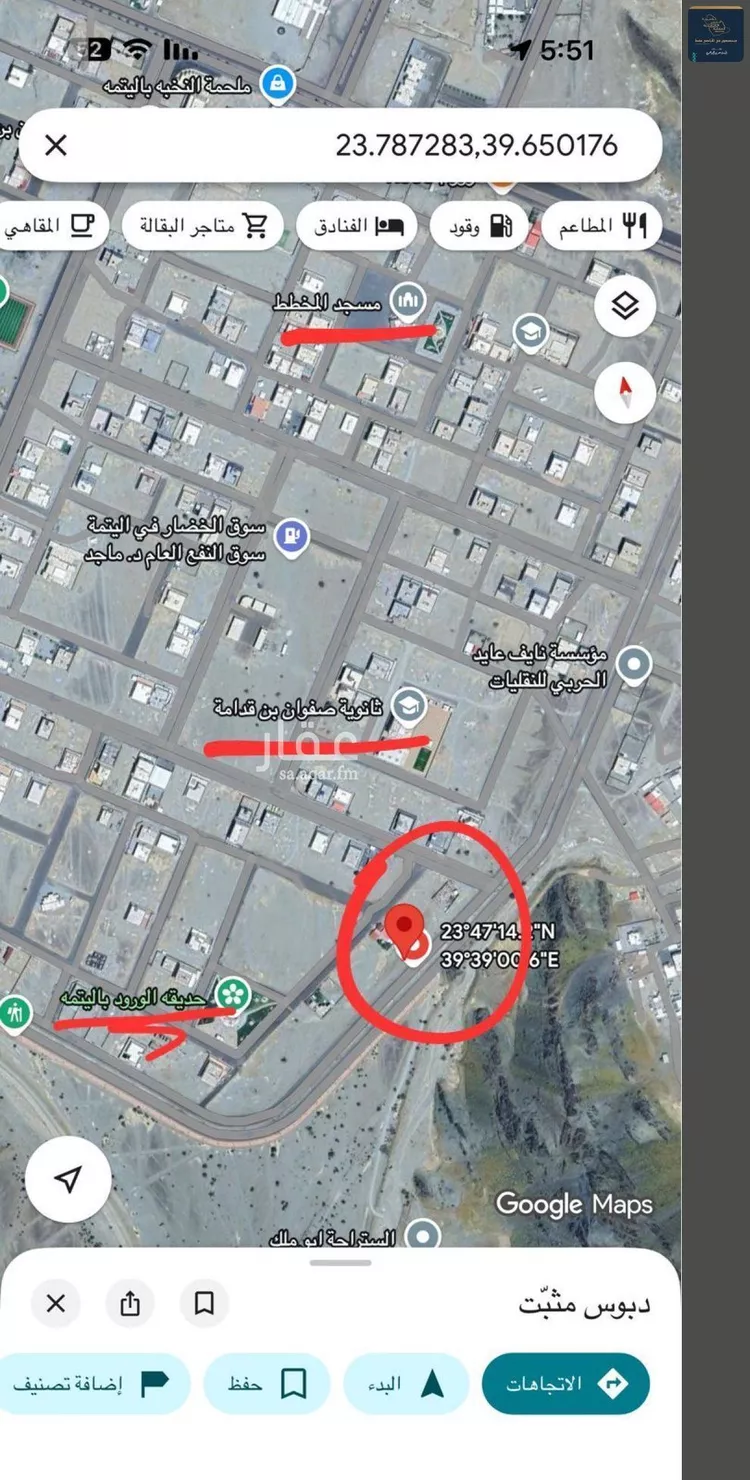Screen dimensions: 750x1480
Task: Tap the compass to reorient the map
Action: click(x=625, y=391)
